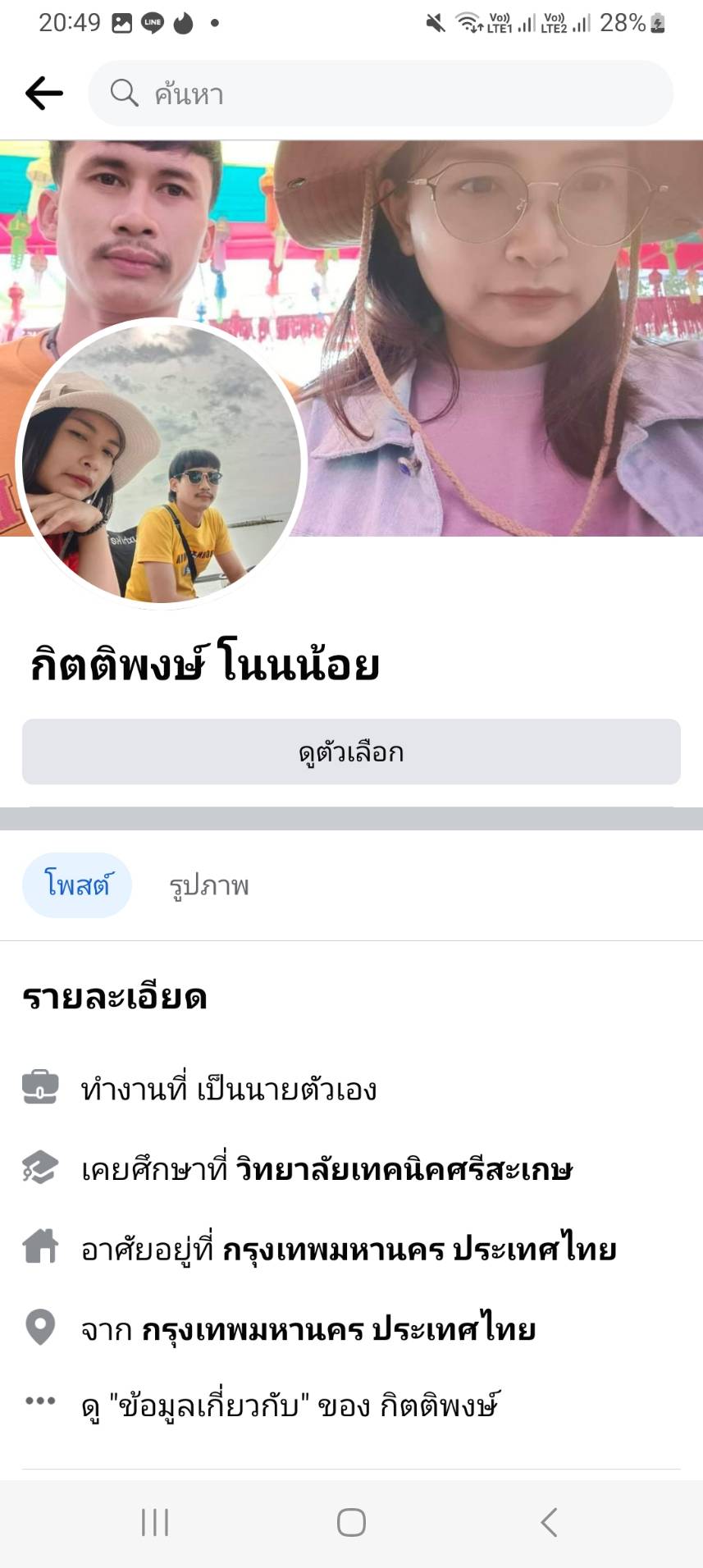Viewport: 703px width, 1568px height.
Task: Open the จาก กรุงเทพมหานคร hometown link
Action: pyautogui.click(x=338, y=1329)
